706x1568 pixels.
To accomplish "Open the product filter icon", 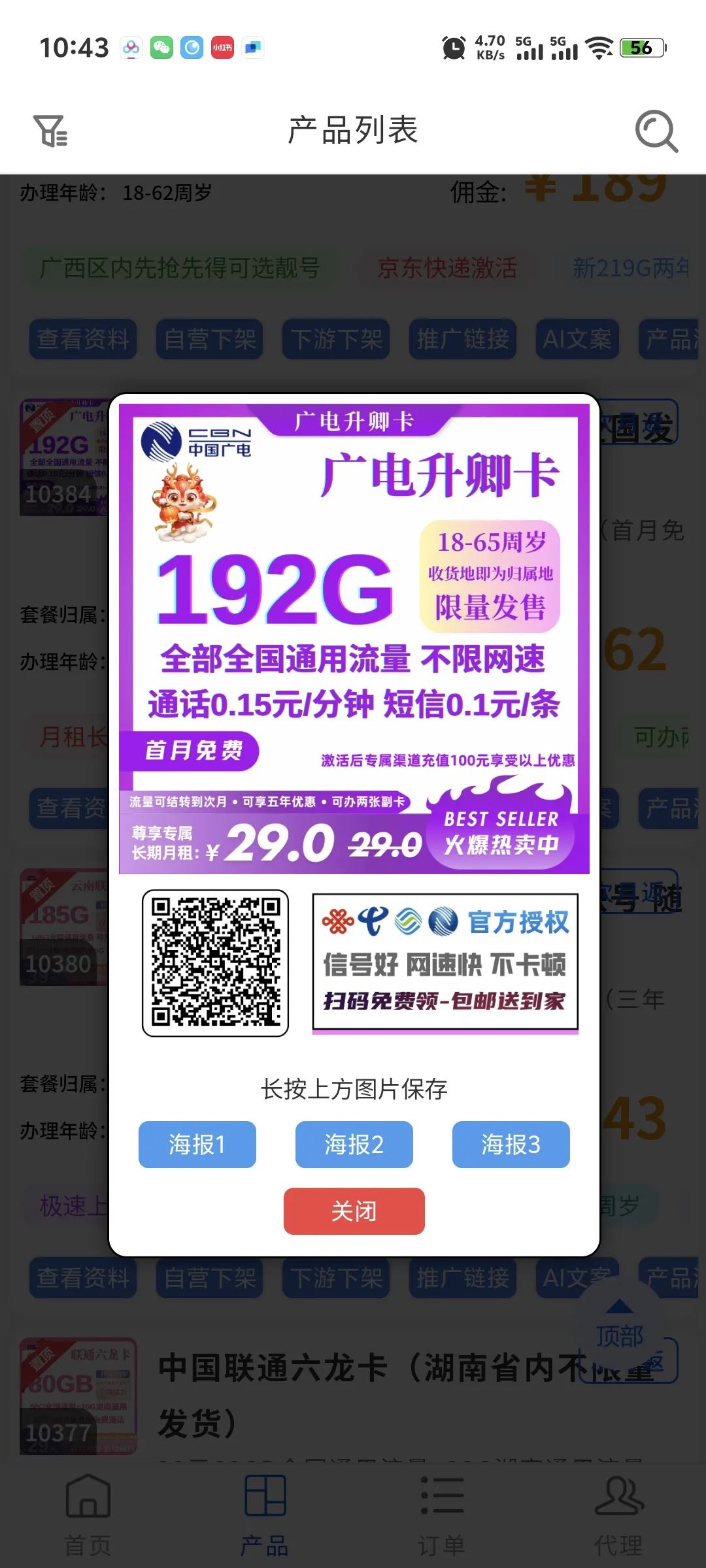I will tap(50, 131).
